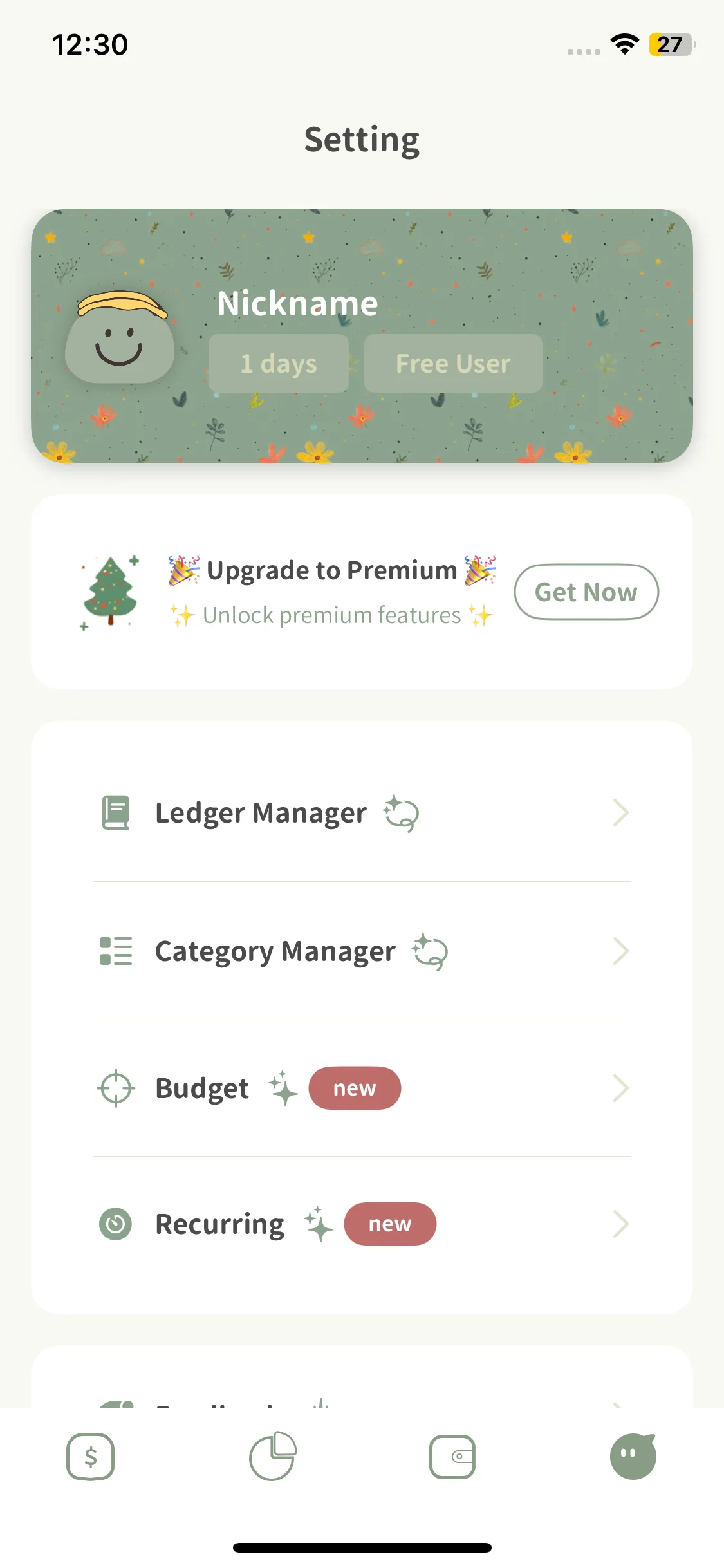Open Category Manager
This screenshot has height=1568, width=724.
click(x=360, y=951)
